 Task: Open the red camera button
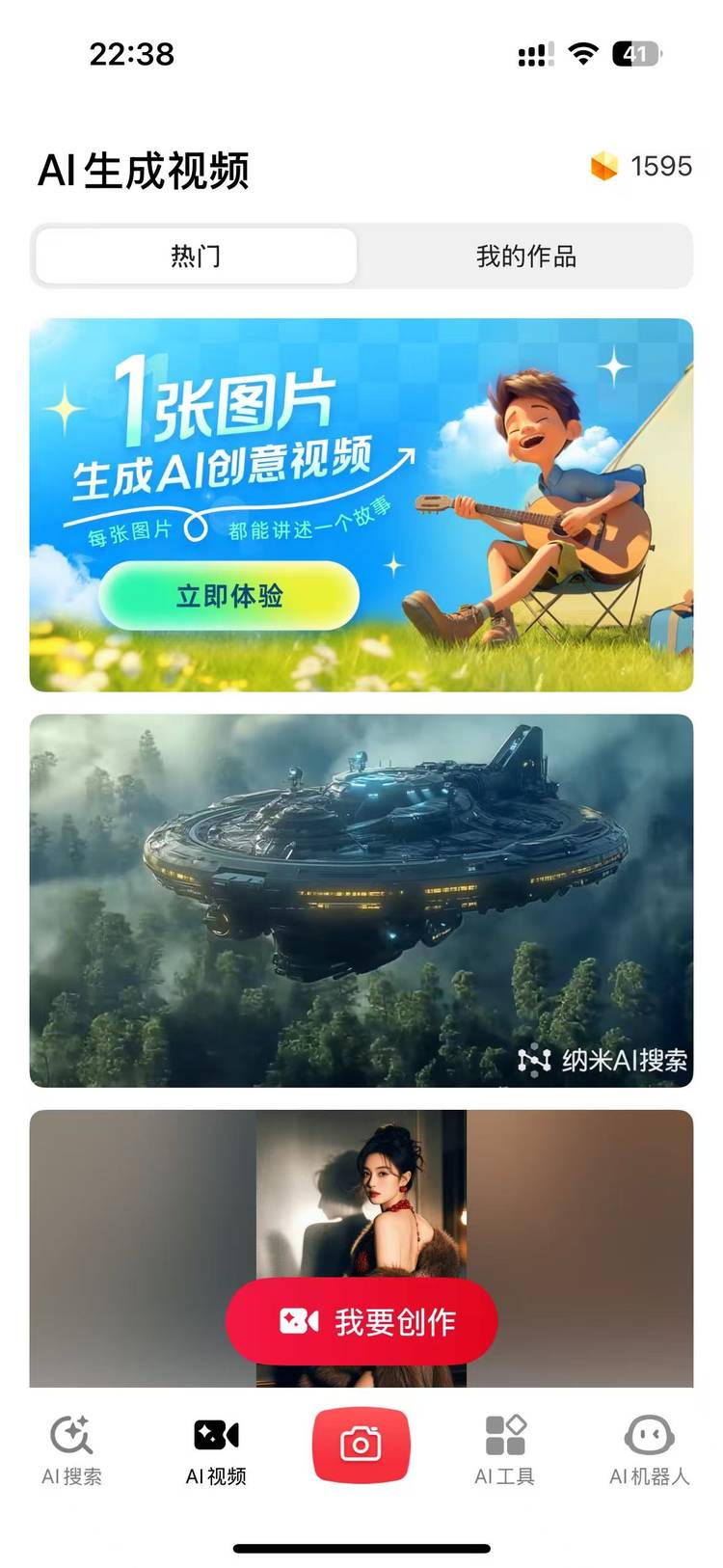[x=361, y=1444]
